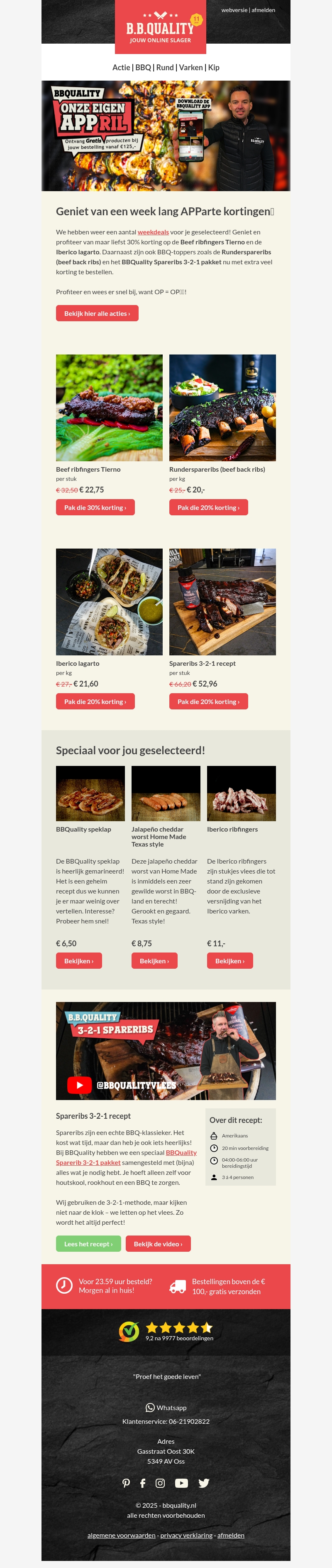Open the YouTube icon in footer

click(x=181, y=1483)
